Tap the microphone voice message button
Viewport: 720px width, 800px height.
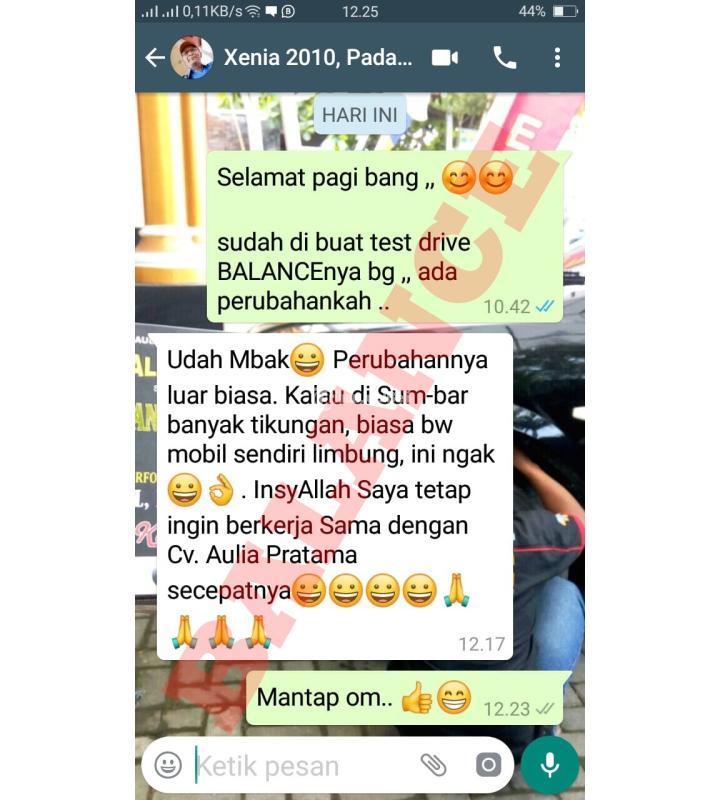click(x=549, y=765)
